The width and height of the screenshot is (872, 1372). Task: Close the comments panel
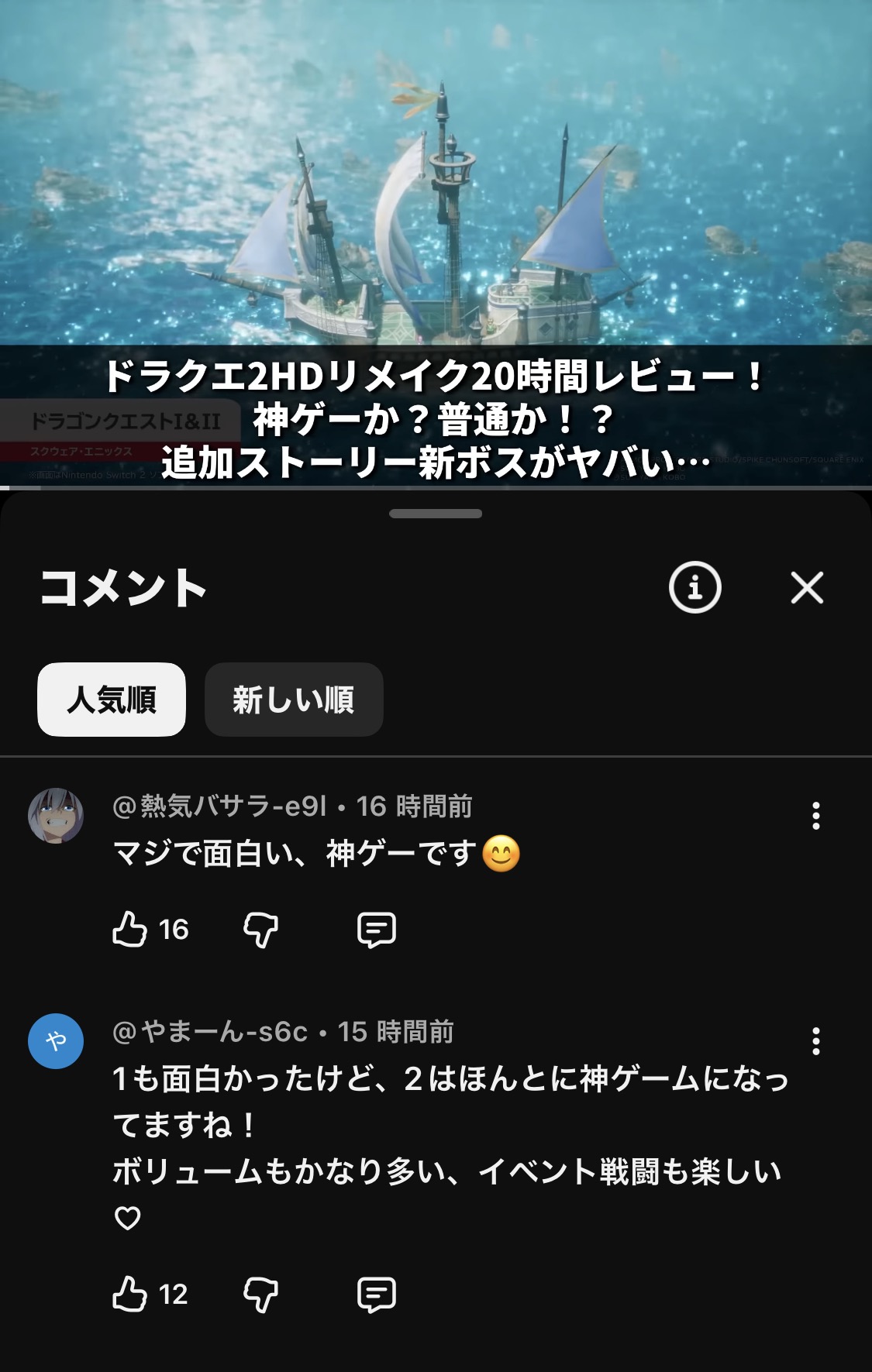tap(807, 587)
